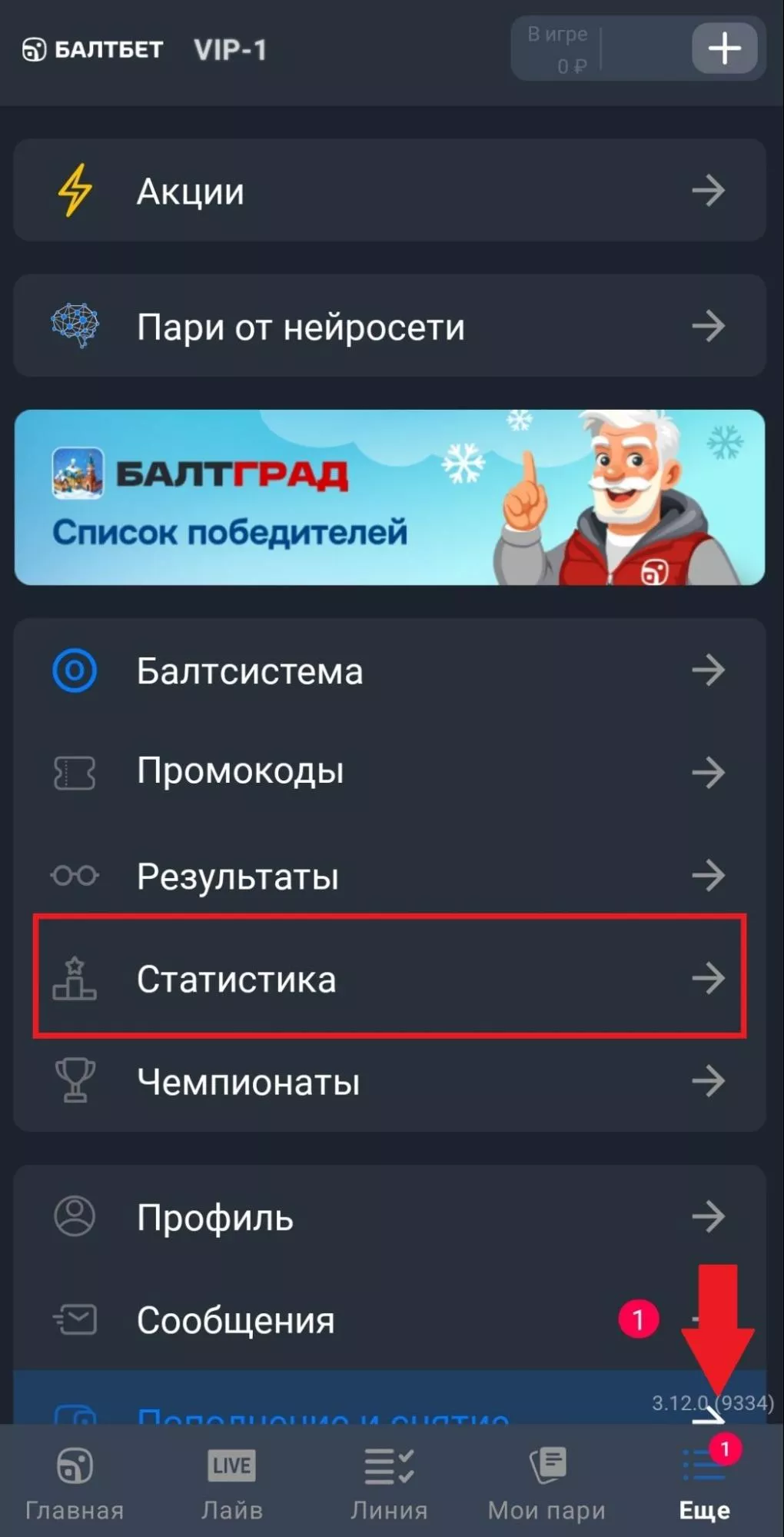Open the Статистика row

(389, 978)
